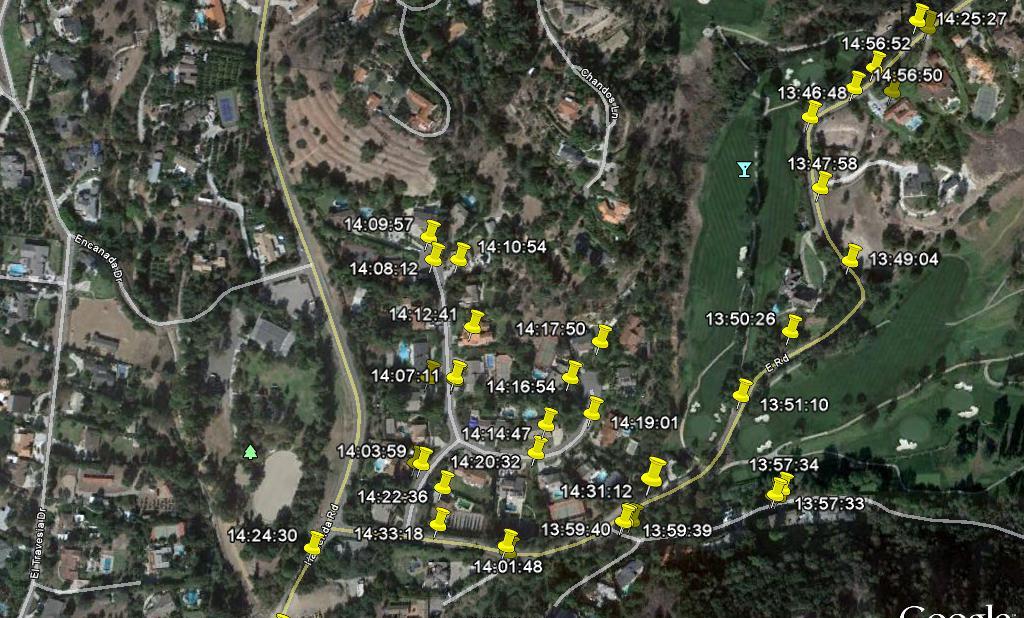Screen dimensions: 1024x618
Task: Select the 14:03:59 placemark pin
Action: pos(422,459)
